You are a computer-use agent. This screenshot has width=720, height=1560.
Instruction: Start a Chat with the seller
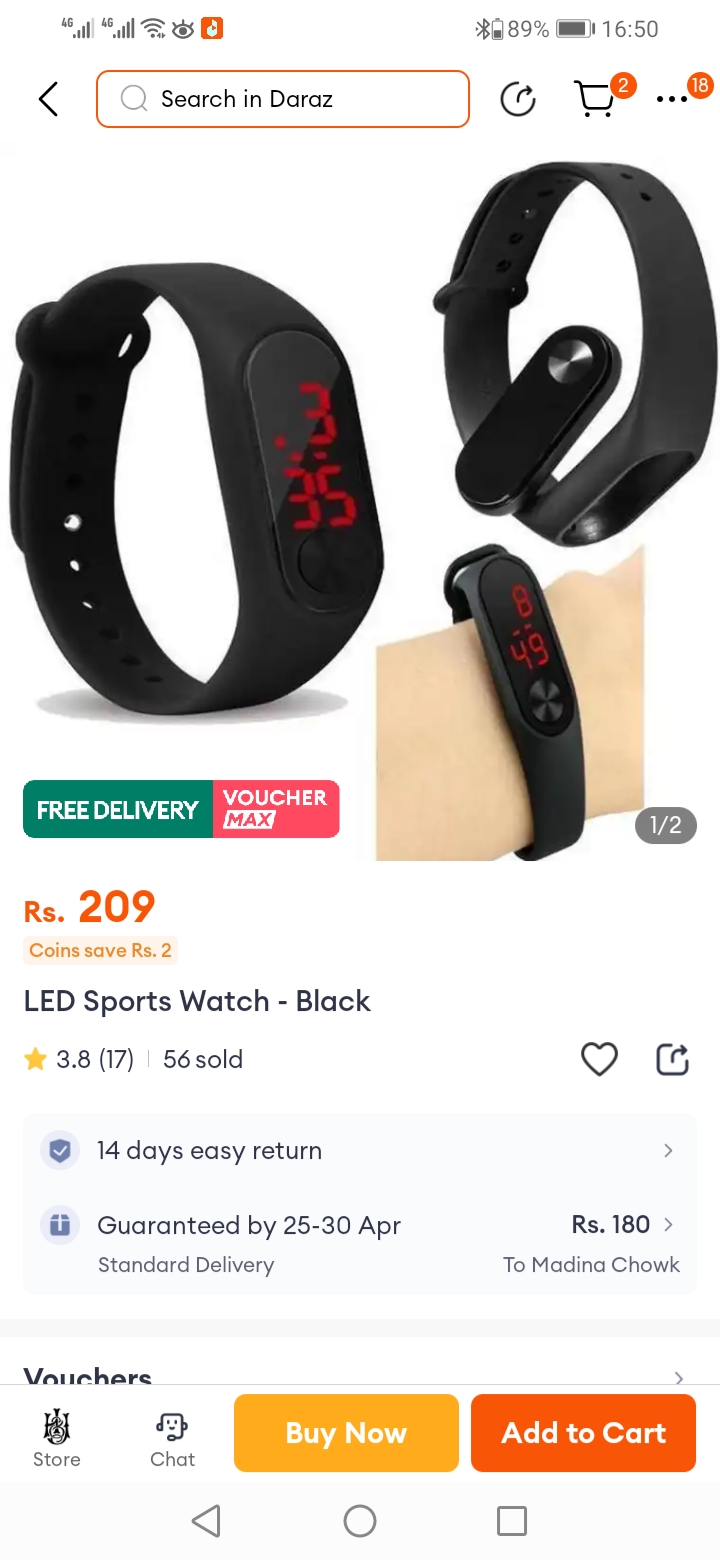pyautogui.click(x=172, y=1437)
